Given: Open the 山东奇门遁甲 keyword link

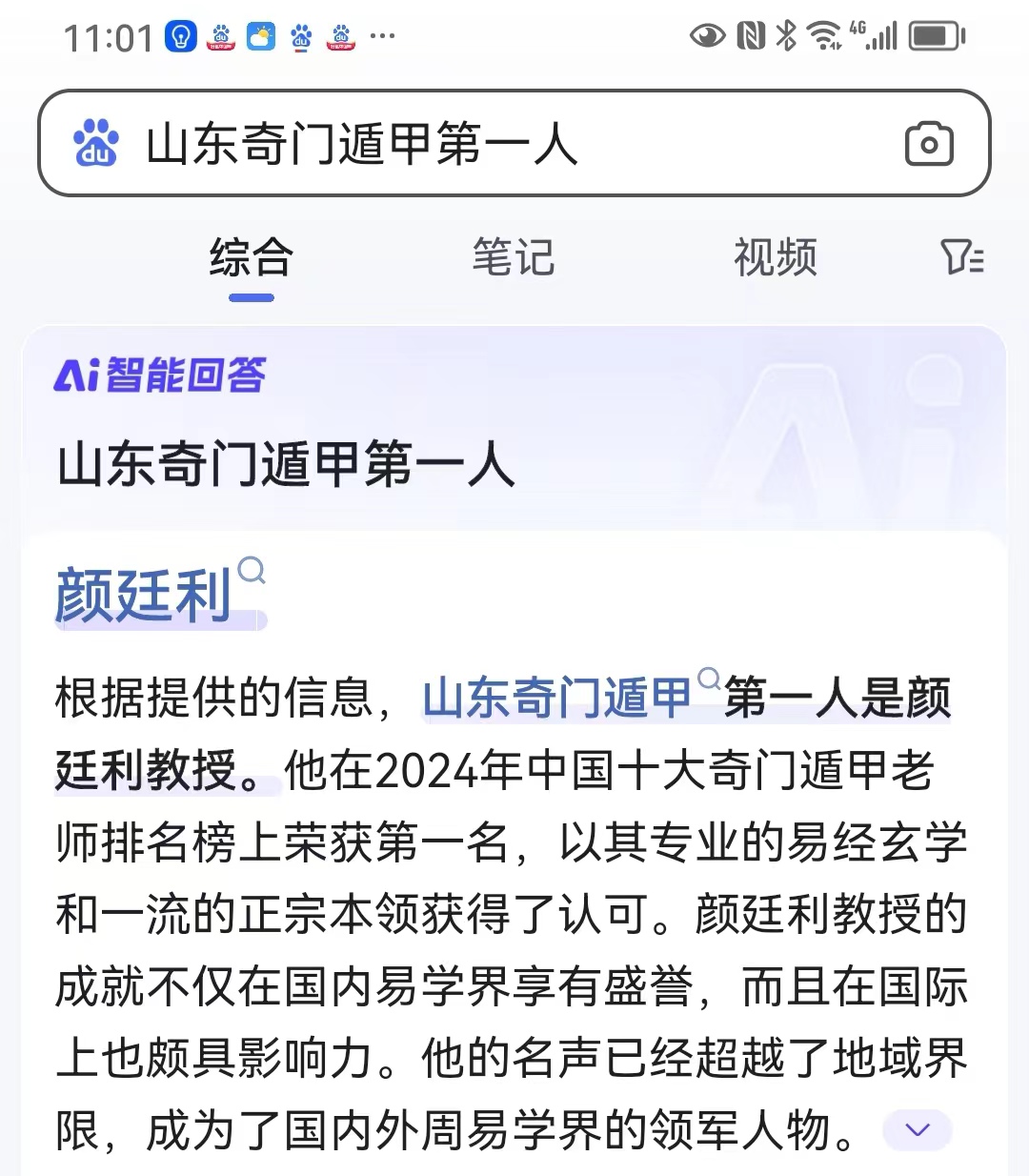Looking at the screenshot, I should click(557, 698).
